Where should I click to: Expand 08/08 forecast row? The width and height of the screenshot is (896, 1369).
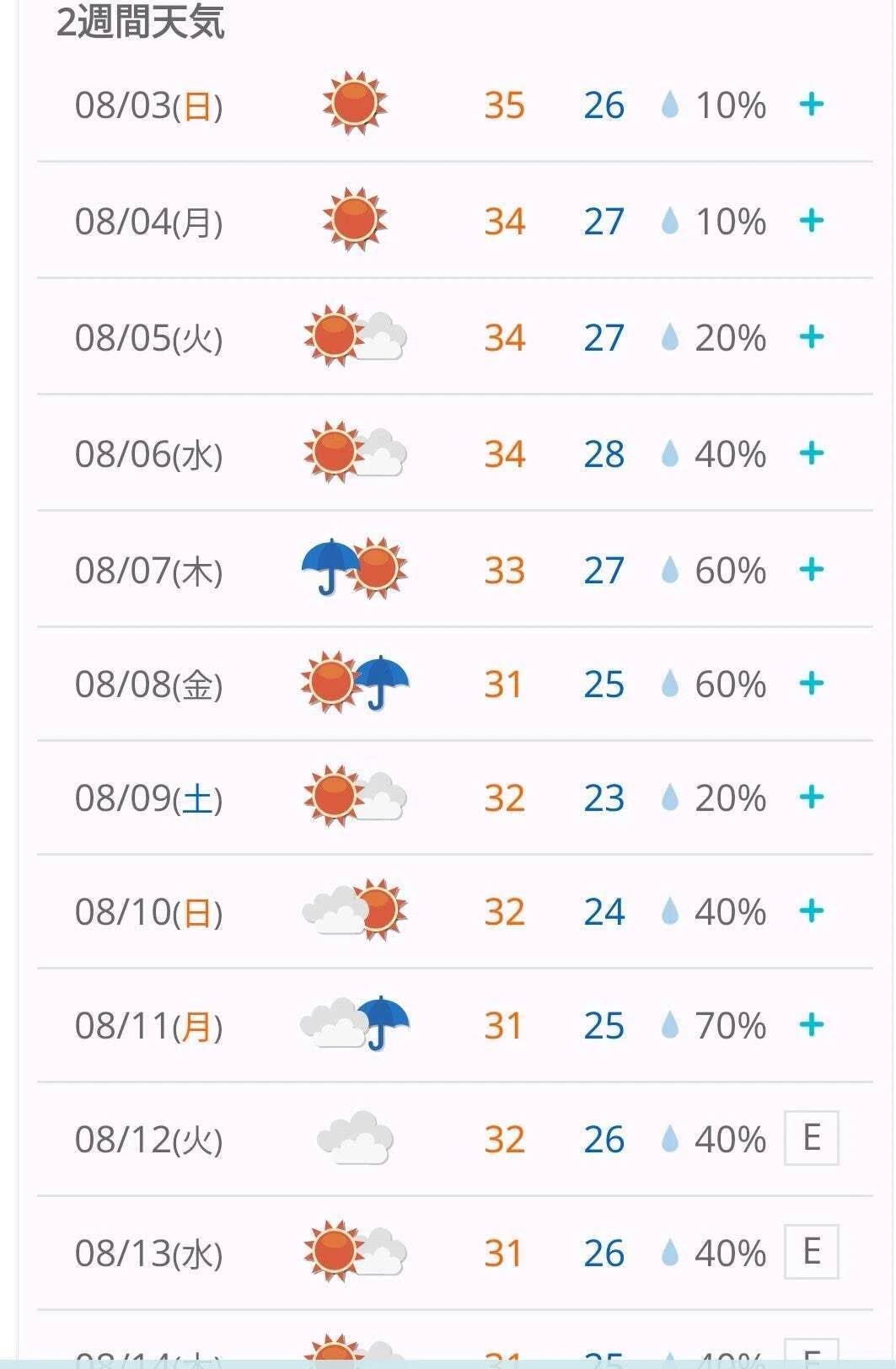pos(811,684)
